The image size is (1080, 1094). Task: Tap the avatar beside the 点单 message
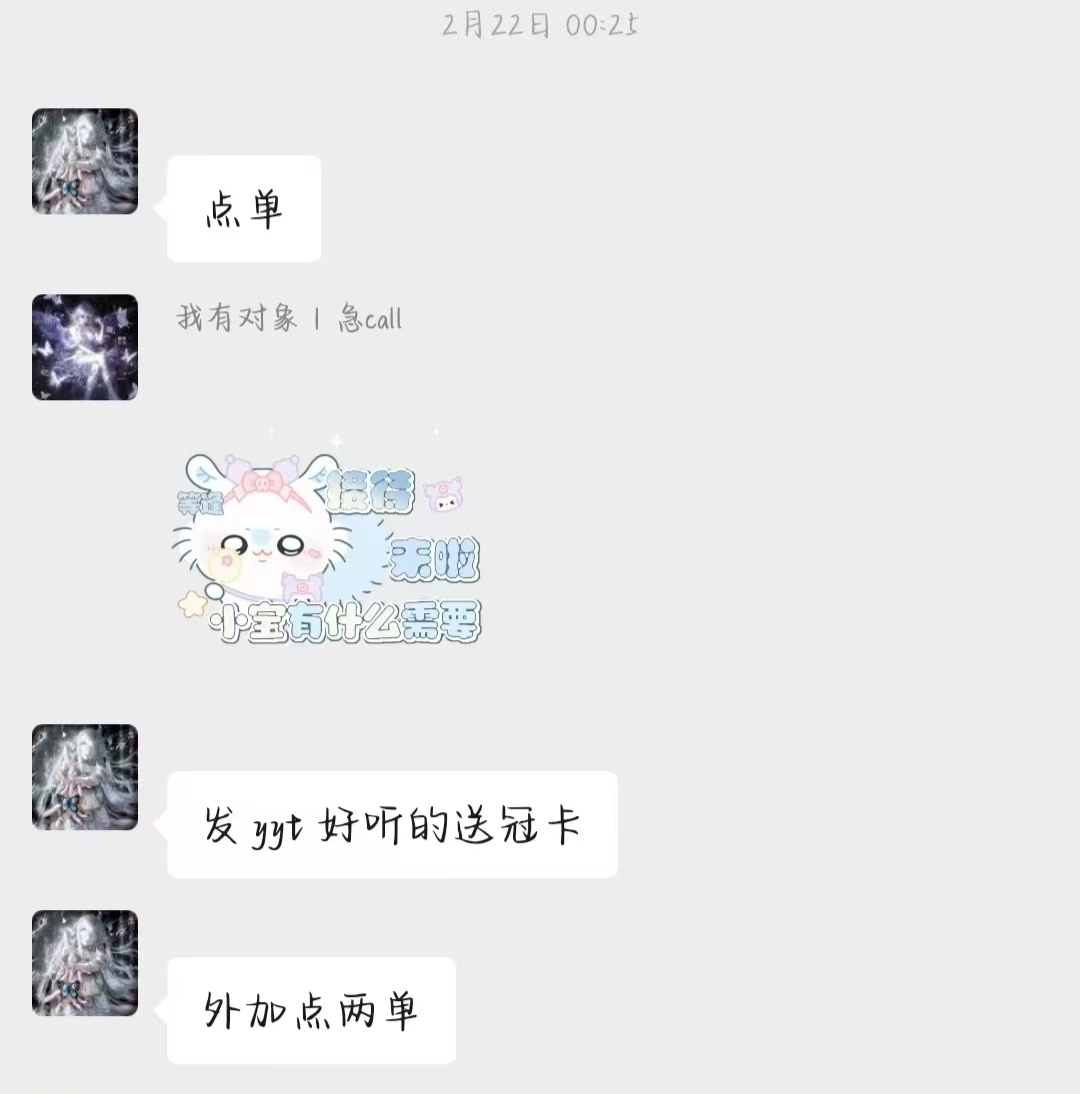tap(85, 161)
